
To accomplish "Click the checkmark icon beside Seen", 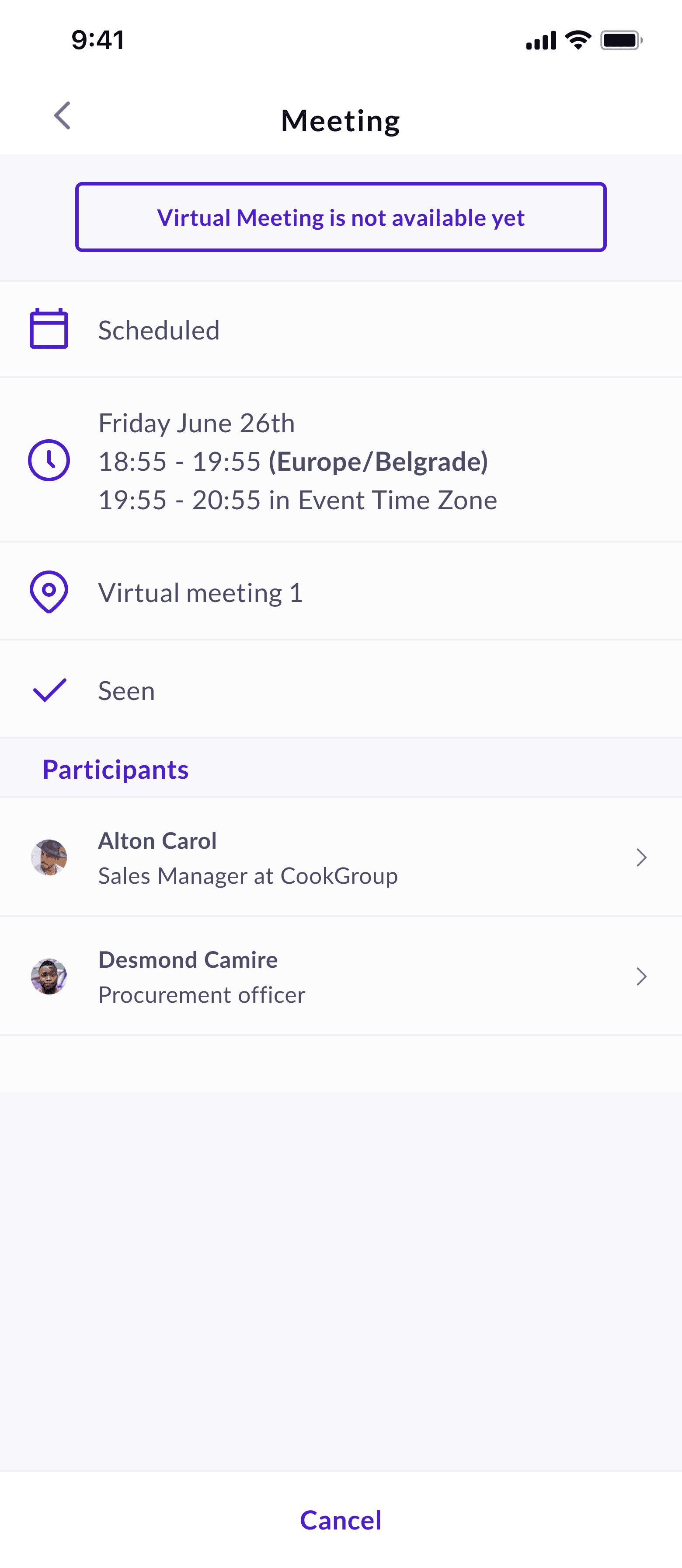I will (x=49, y=689).
